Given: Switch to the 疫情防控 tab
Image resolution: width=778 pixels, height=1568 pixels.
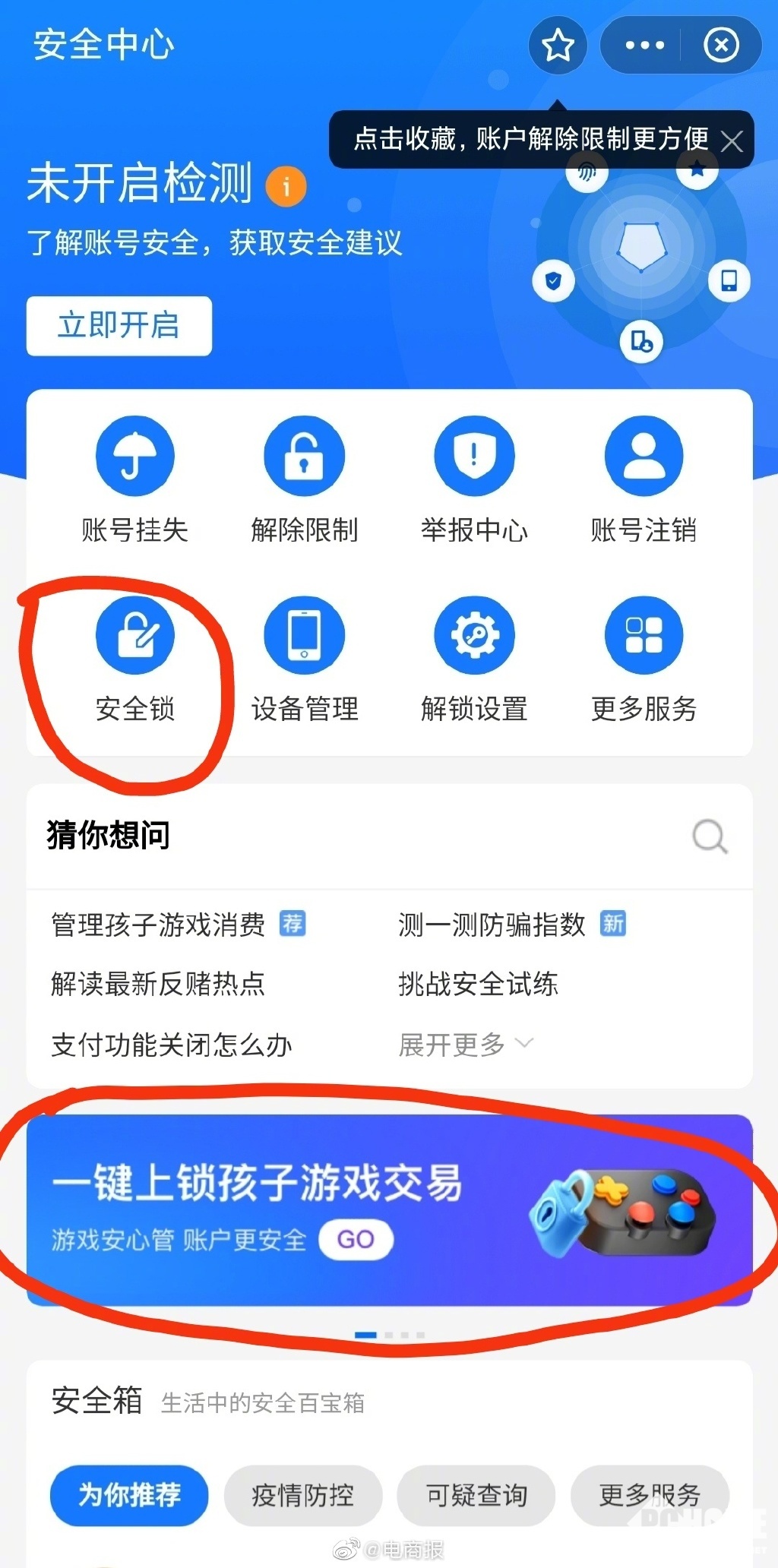Looking at the screenshot, I should (302, 1495).
